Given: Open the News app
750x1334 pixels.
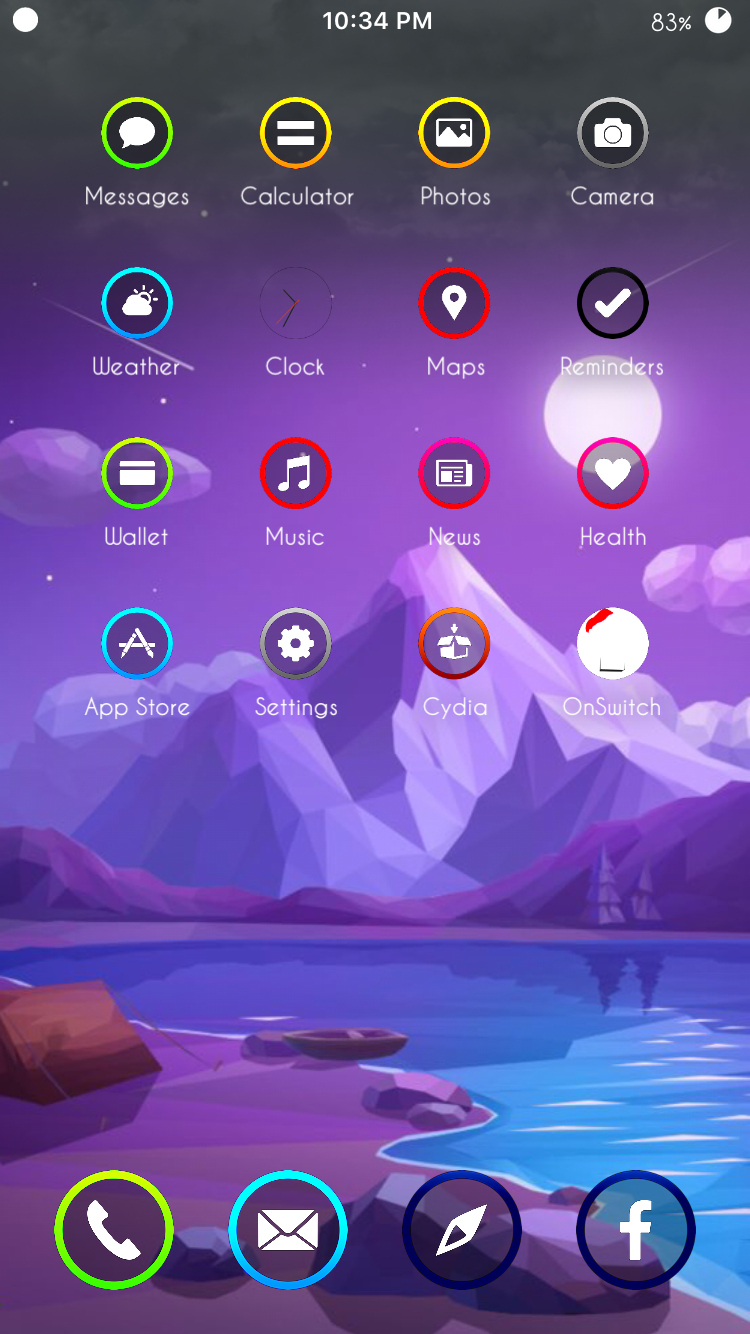Looking at the screenshot, I should [454, 473].
